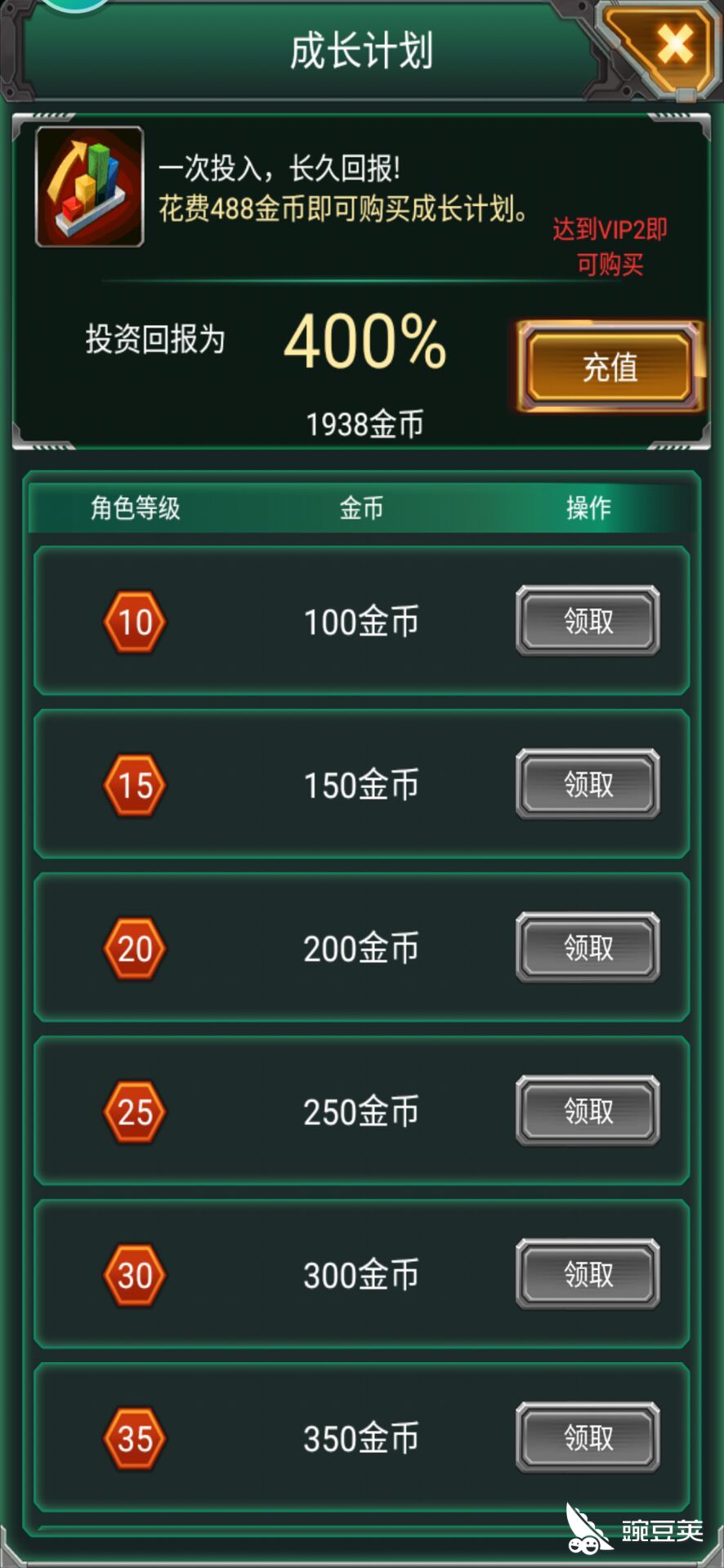Tap 领取 beside 350金币
724x1568 pixels.
click(x=588, y=1438)
